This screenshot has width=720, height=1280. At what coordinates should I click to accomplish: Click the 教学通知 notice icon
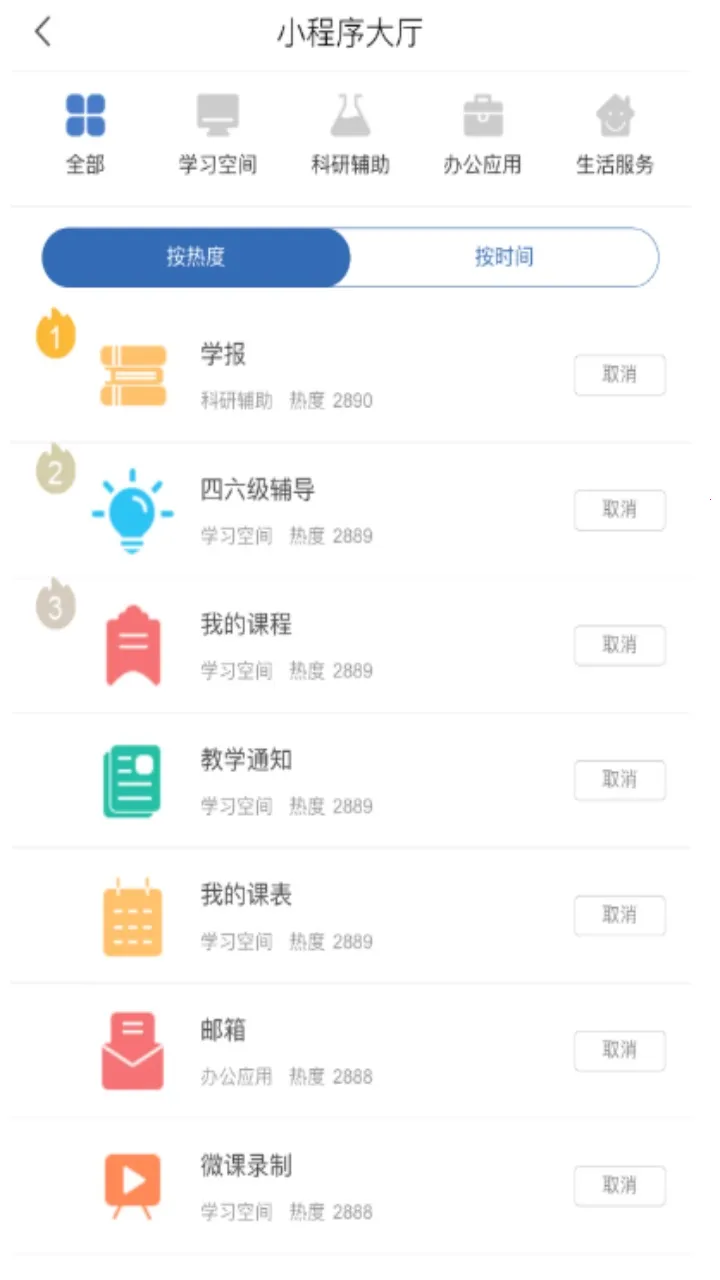(x=132, y=780)
